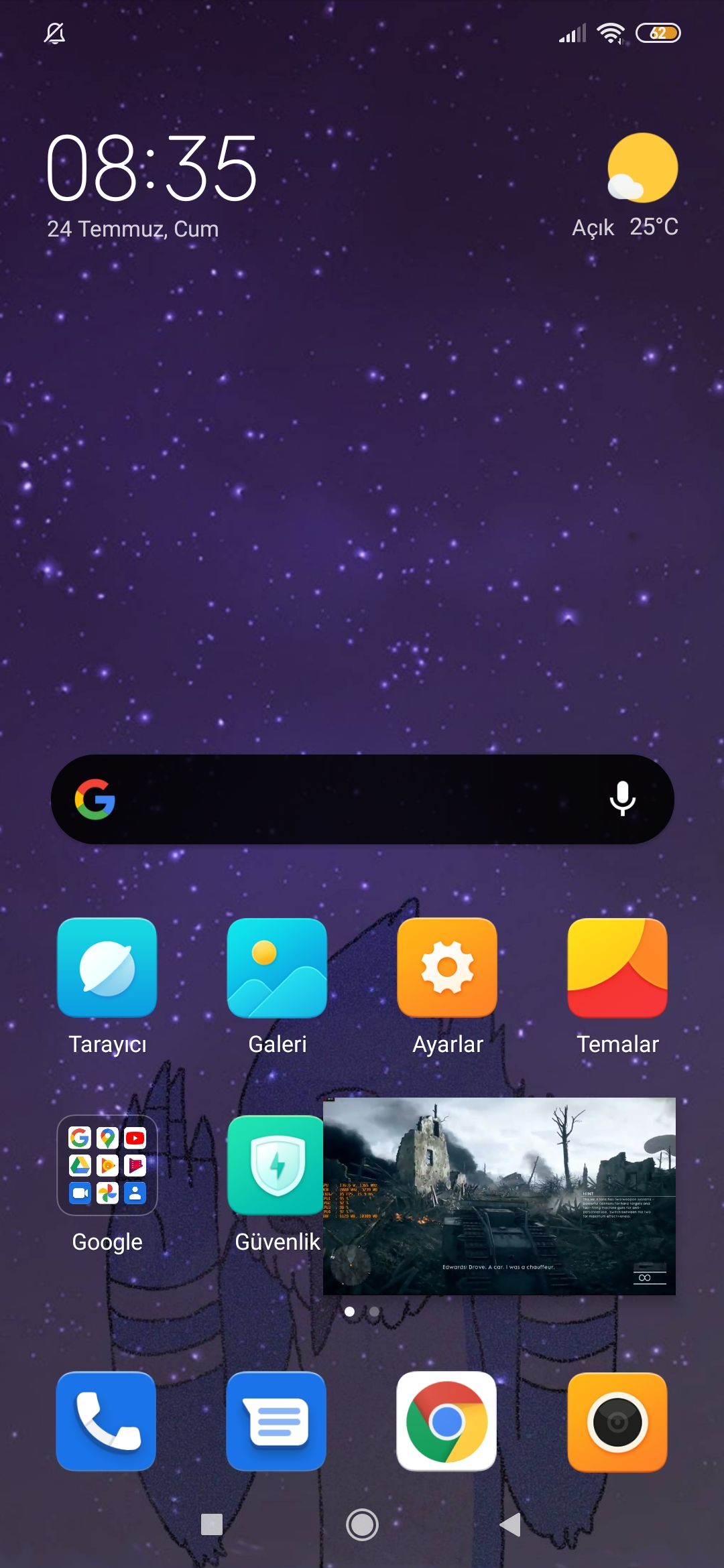Image resolution: width=724 pixels, height=1568 pixels.
Task: Tap the Google search bar
Action: (349, 799)
